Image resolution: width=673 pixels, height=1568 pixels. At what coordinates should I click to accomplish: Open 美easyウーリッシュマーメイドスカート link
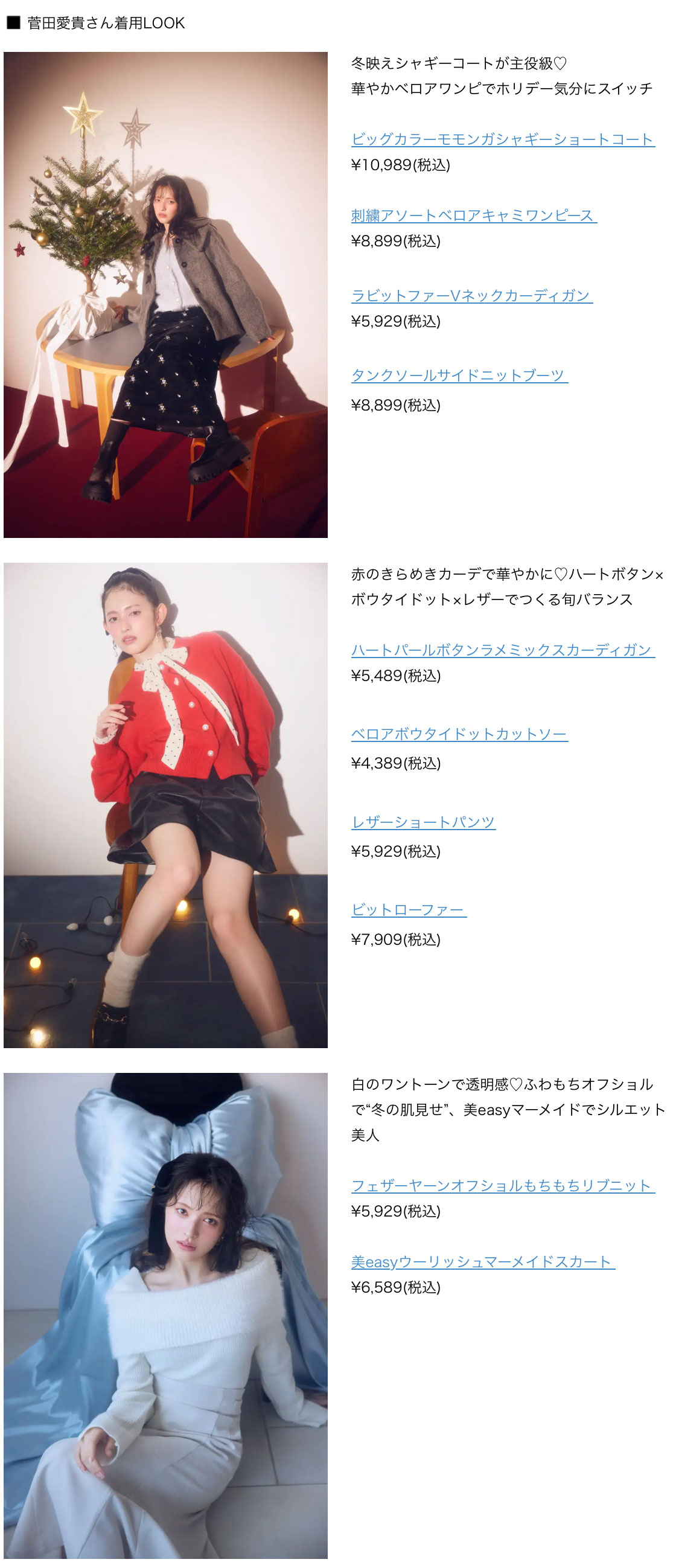click(x=482, y=1262)
